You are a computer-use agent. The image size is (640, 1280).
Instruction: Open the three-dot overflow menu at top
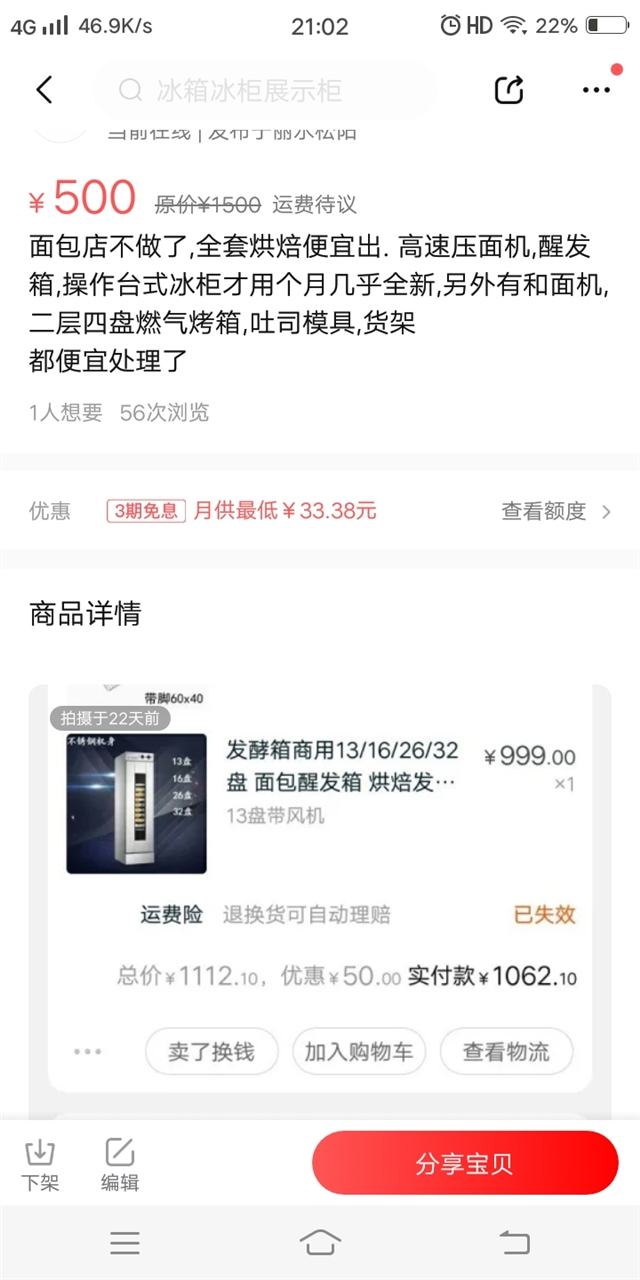596,90
